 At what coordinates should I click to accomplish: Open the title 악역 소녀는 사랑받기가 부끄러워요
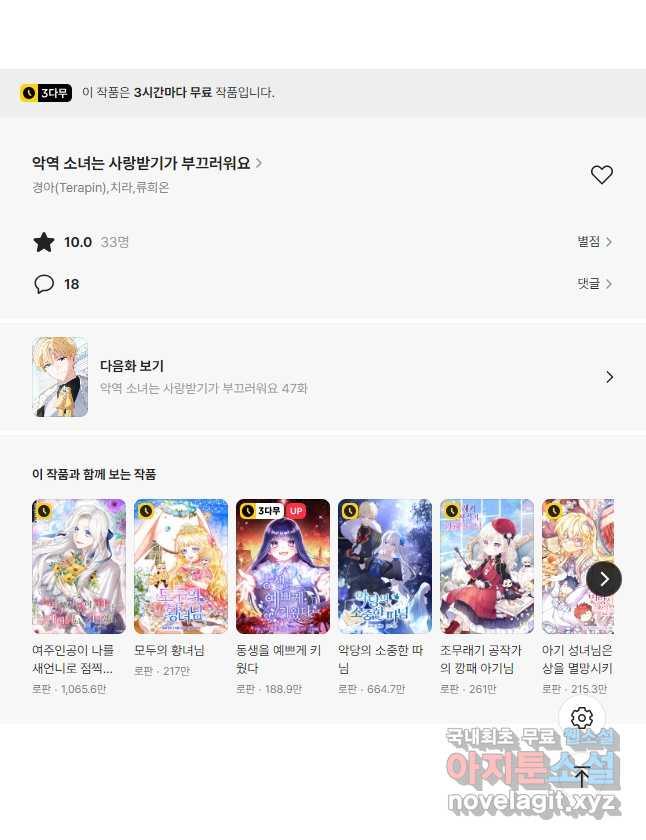[146, 163]
